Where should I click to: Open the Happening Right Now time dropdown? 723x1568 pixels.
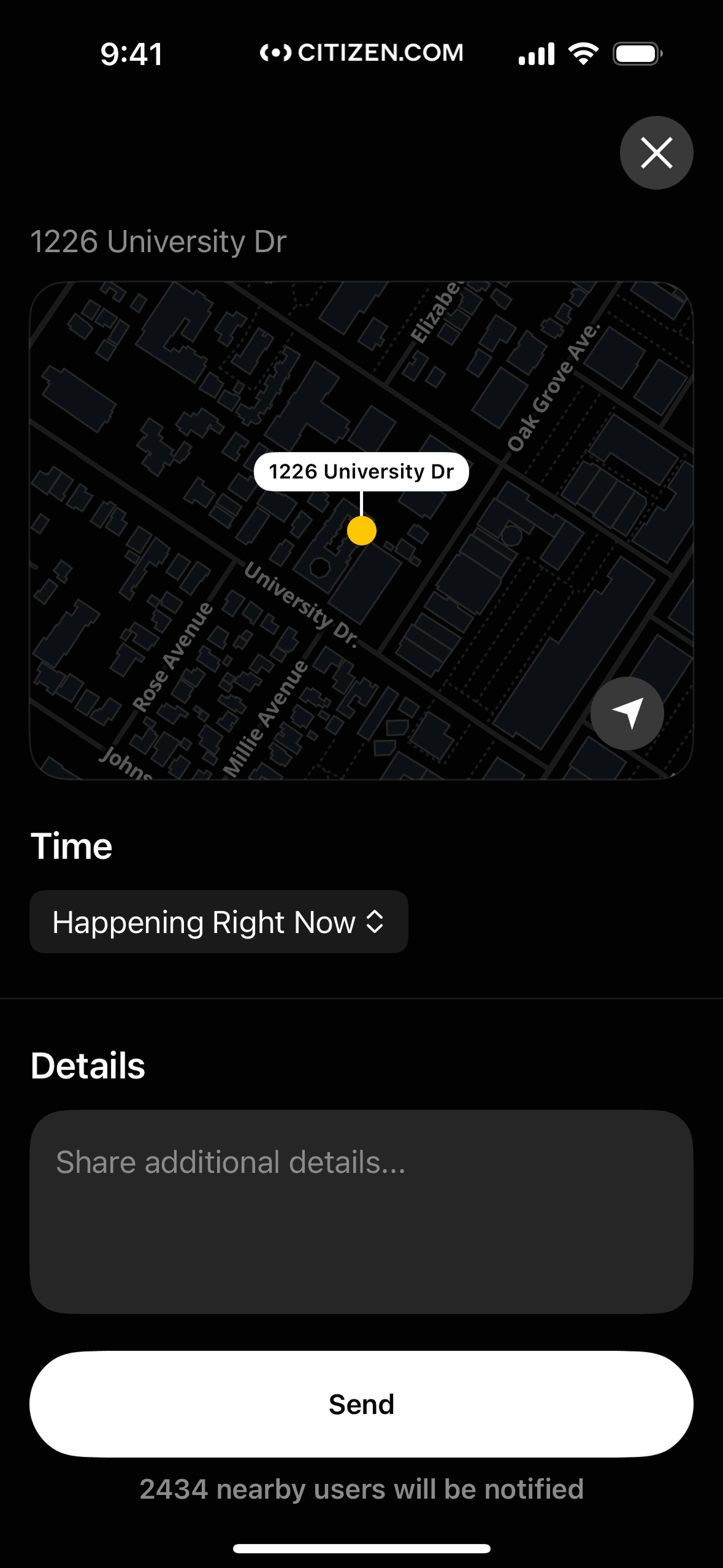(x=218, y=921)
